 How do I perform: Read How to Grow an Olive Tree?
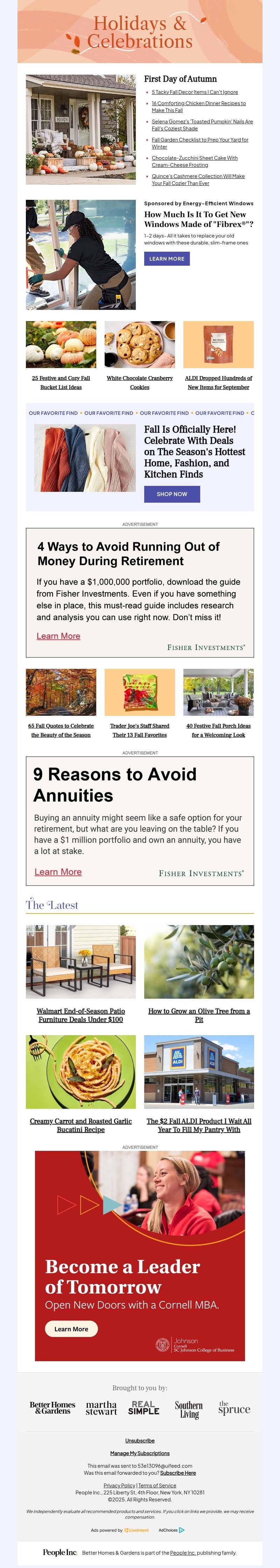click(198, 1015)
